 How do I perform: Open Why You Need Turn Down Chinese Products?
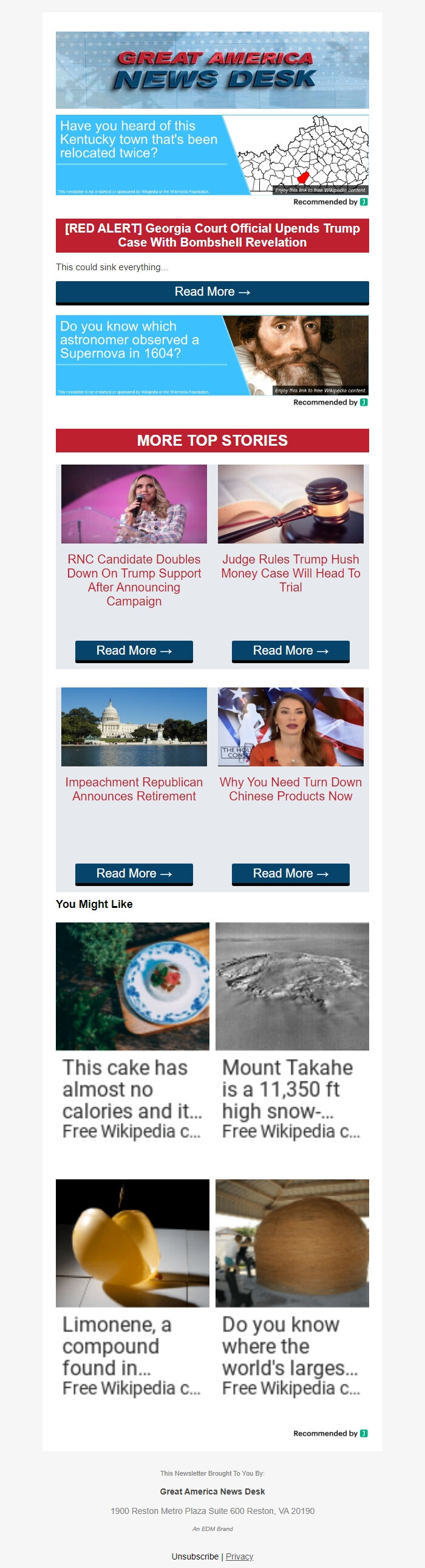(x=290, y=789)
